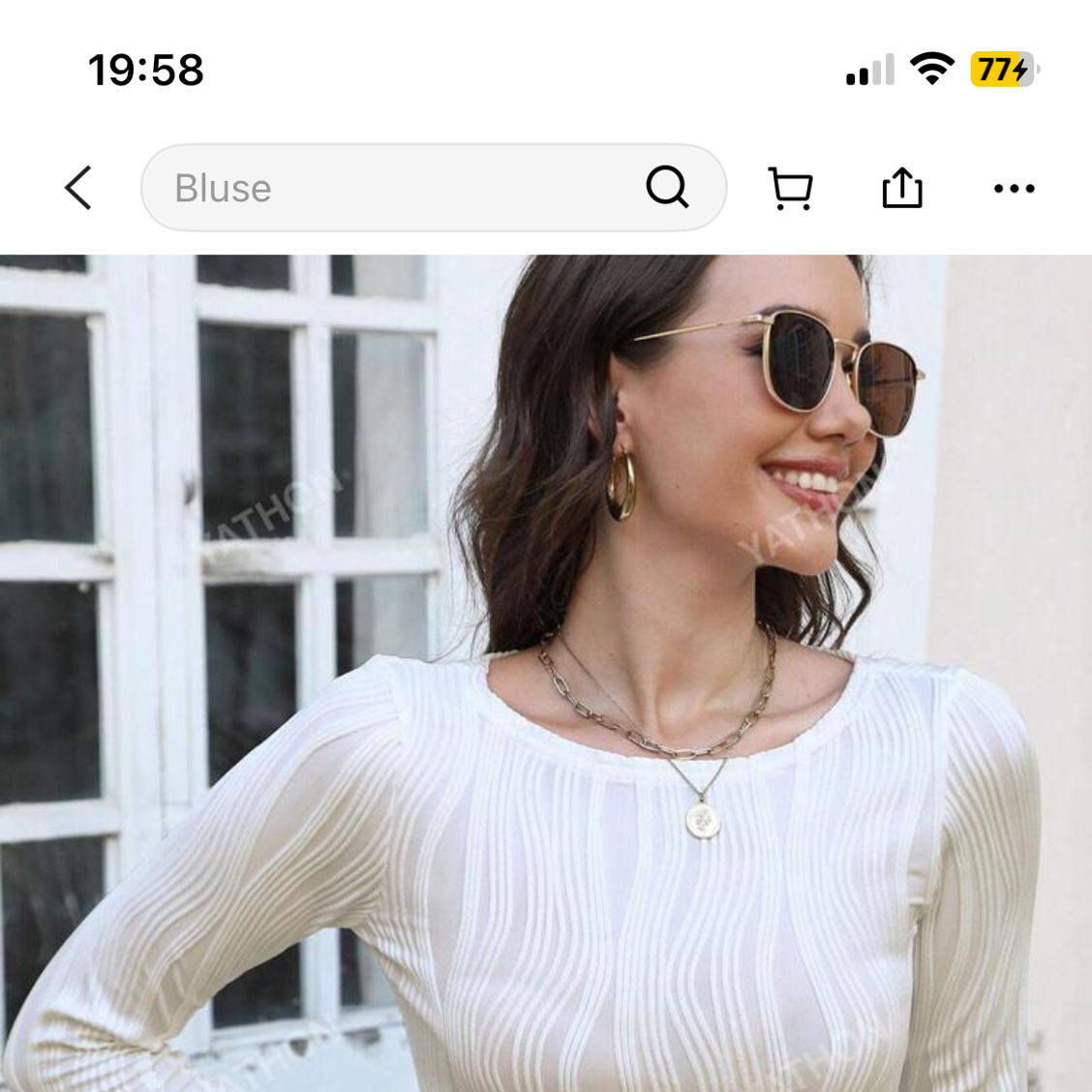This screenshot has width=1092, height=1092.
Task: Tap the magnifying glass search icon
Action: 667,187
